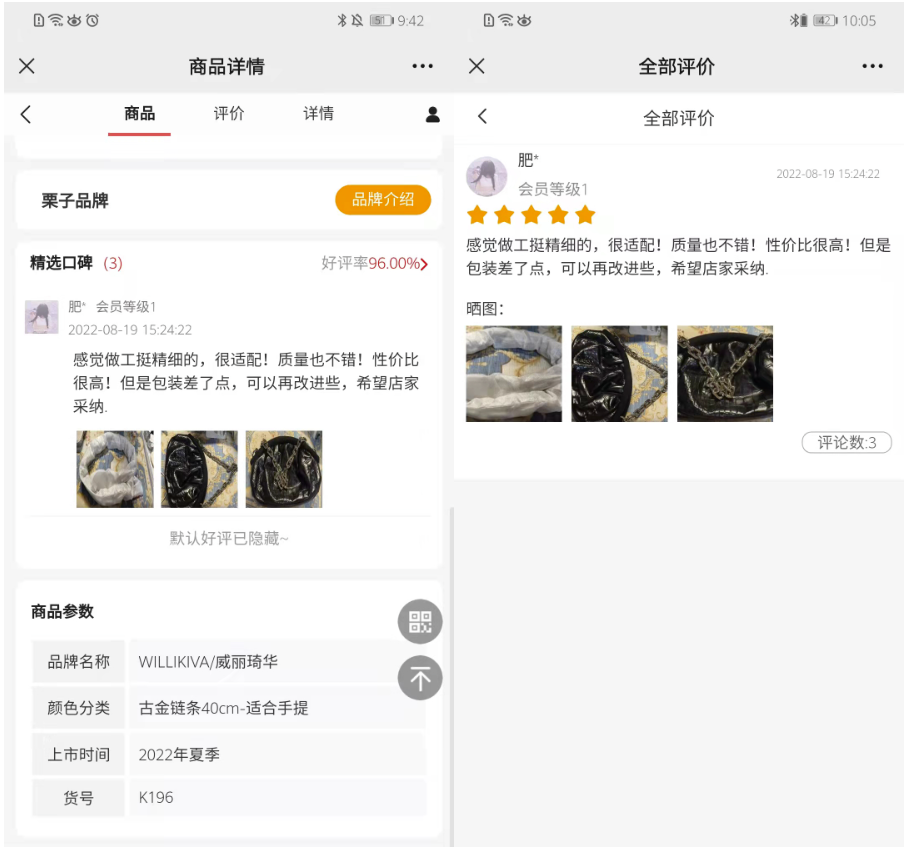Open the 品牌介绍 button
Image resolution: width=906 pixels, height=847 pixels.
[382, 200]
